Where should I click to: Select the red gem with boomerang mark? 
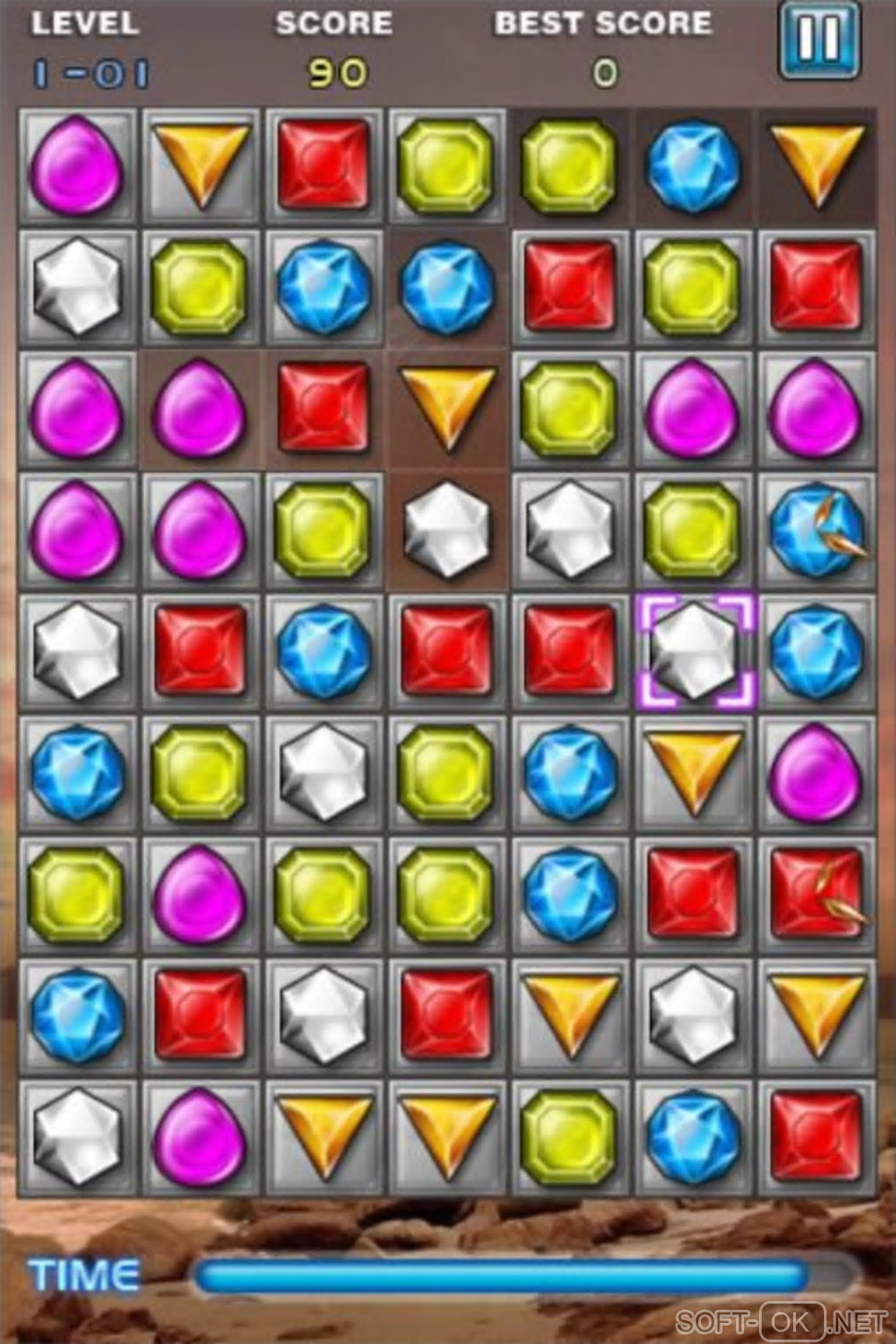(x=816, y=893)
